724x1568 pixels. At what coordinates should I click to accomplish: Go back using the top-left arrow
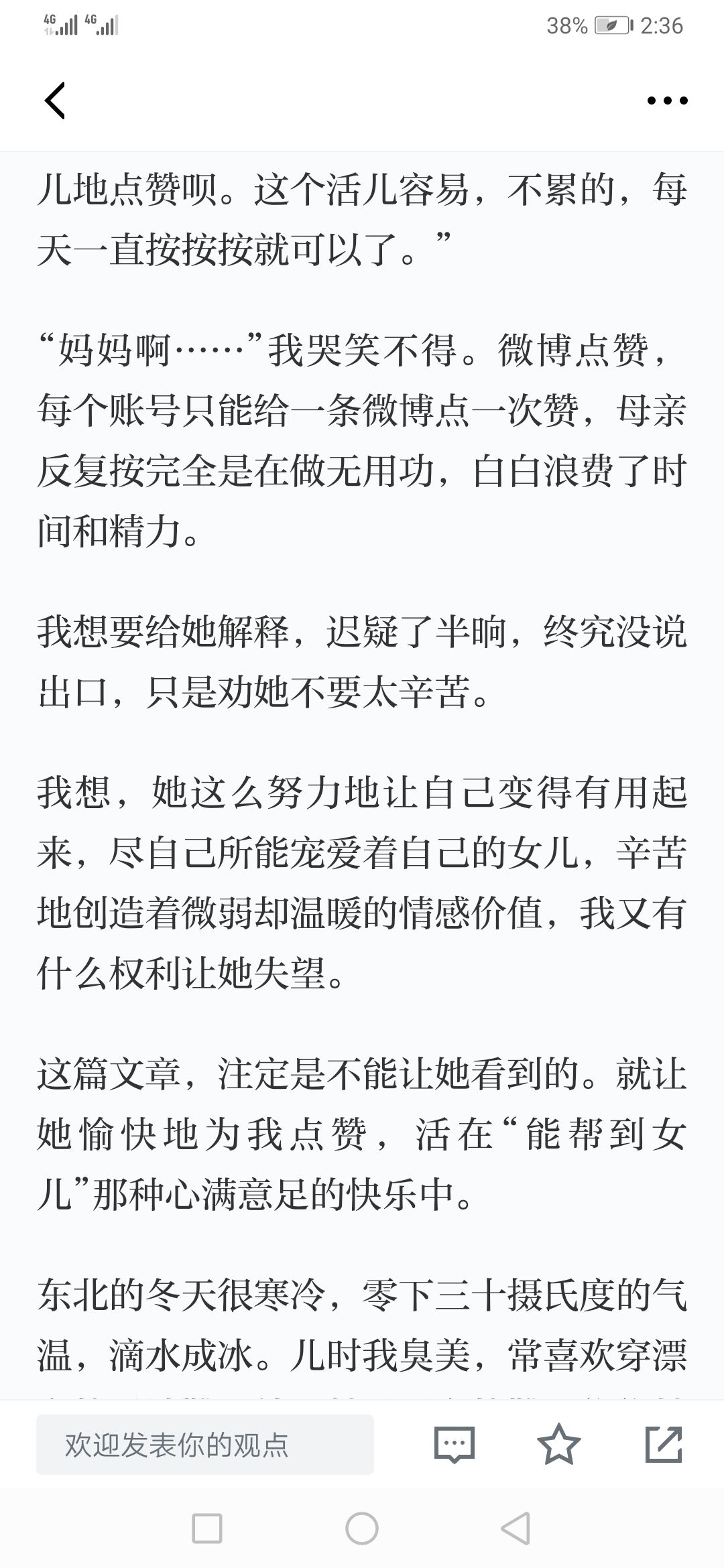tap(55, 101)
